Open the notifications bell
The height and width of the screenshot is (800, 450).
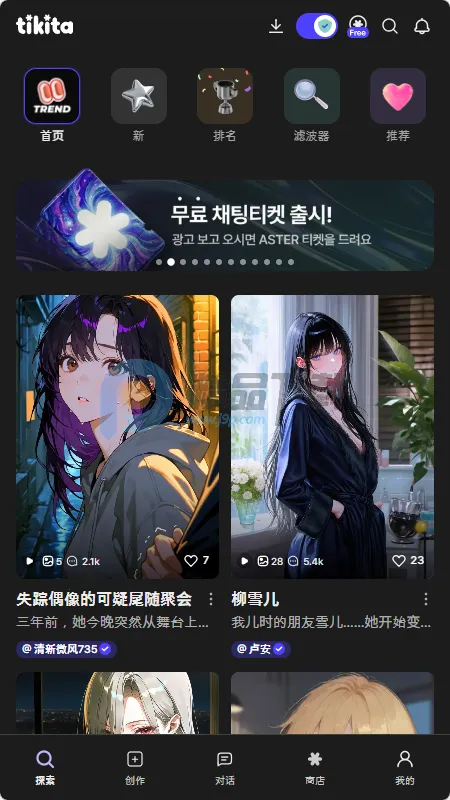pos(422,26)
